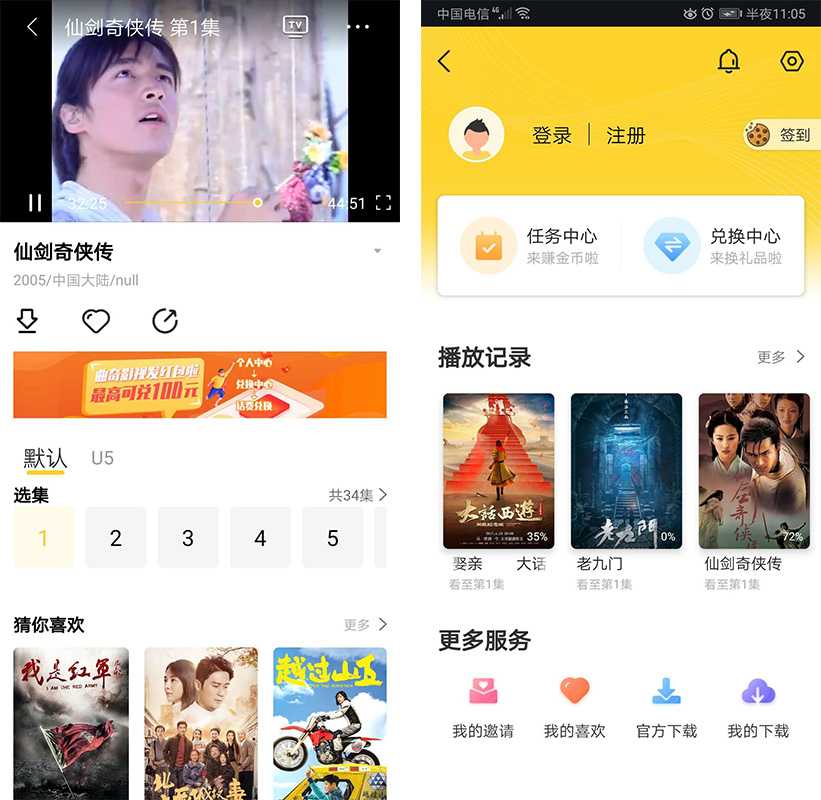Check in with the 签到 button
Screen dimensions: 821x800
pos(782,134)
